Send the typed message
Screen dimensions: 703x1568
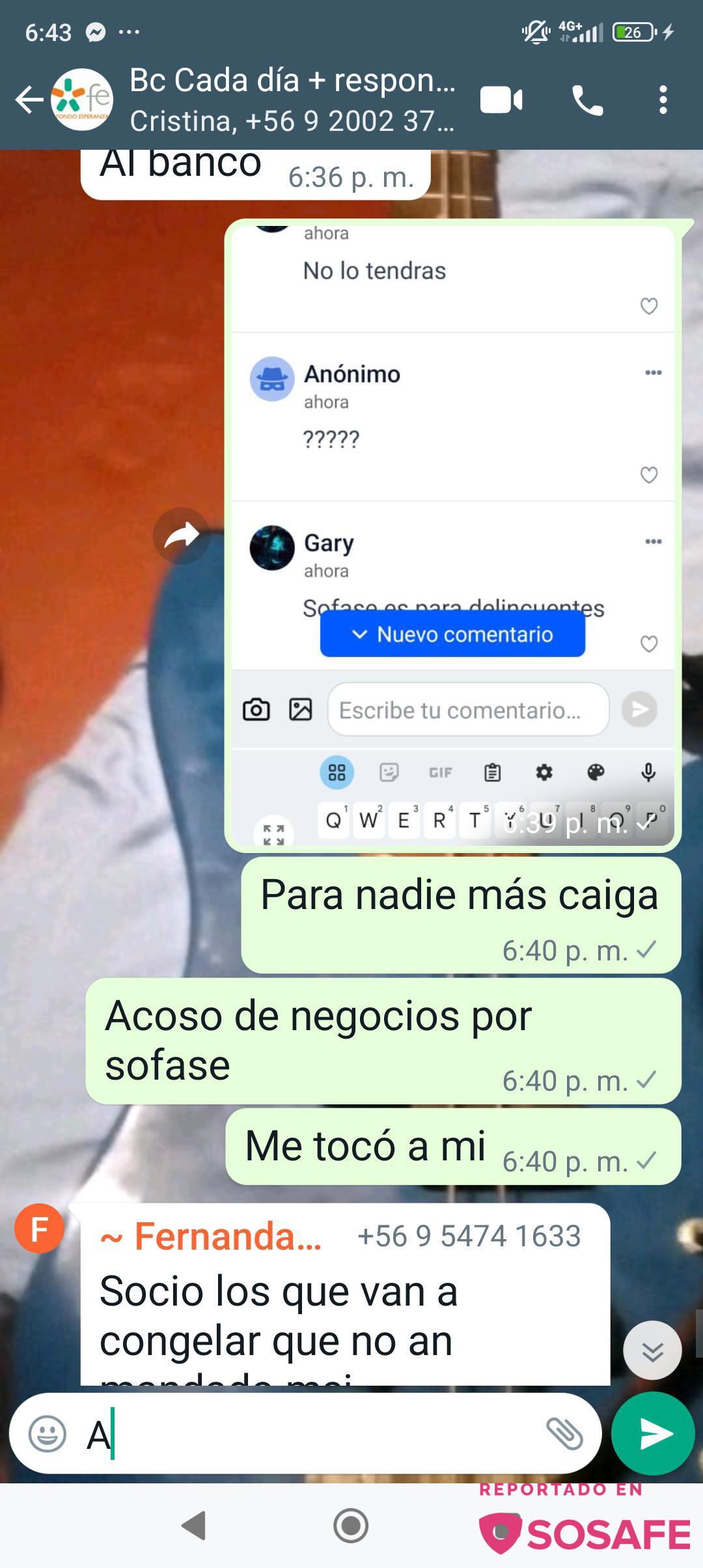coord(653,1434)
